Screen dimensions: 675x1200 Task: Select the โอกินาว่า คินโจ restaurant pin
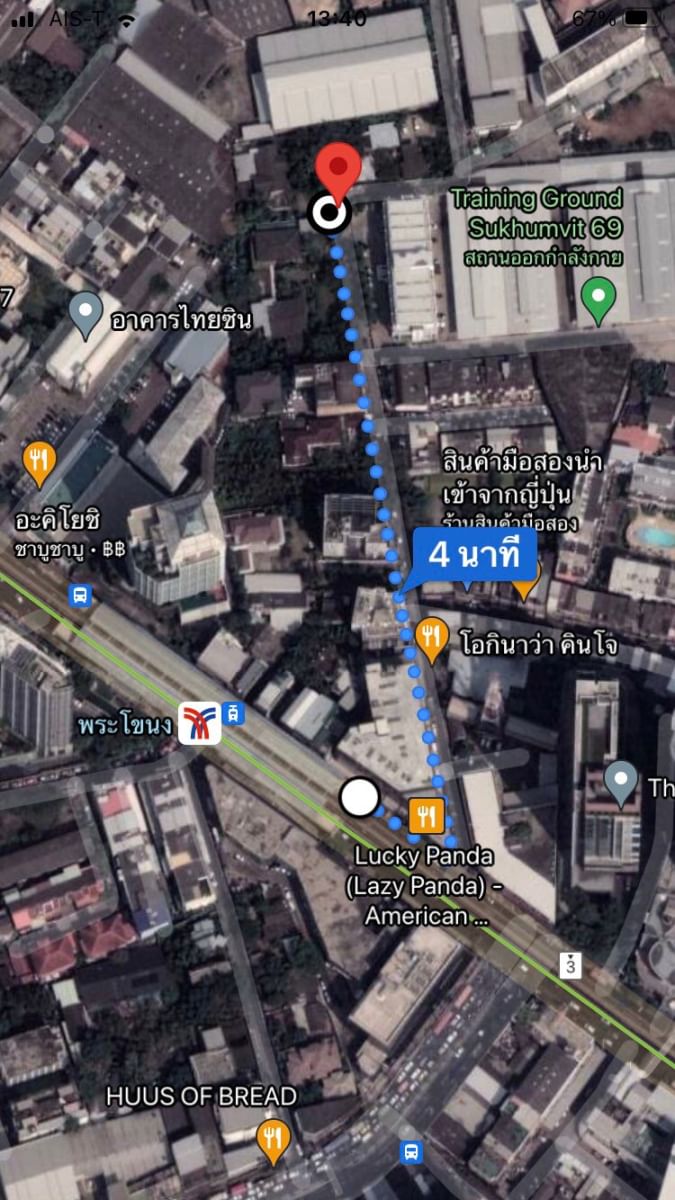pos(431,639)
